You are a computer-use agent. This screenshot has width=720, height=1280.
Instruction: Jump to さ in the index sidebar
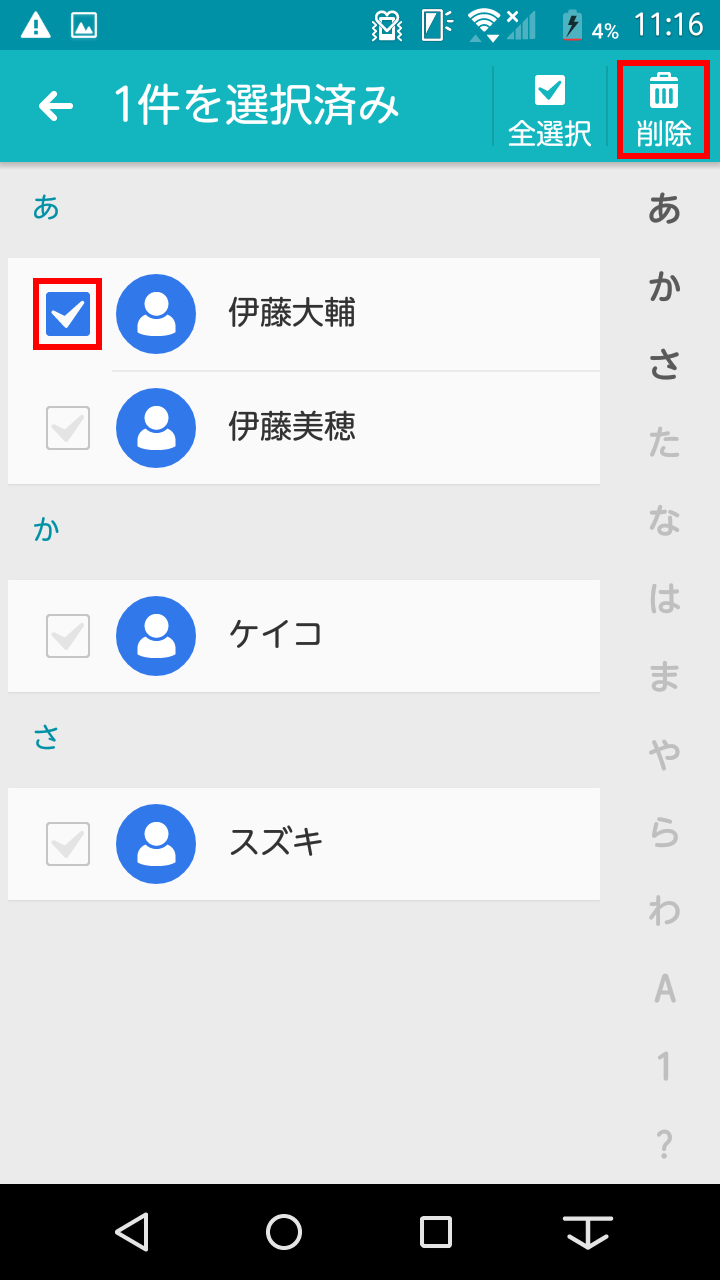[x=664, y=366]
